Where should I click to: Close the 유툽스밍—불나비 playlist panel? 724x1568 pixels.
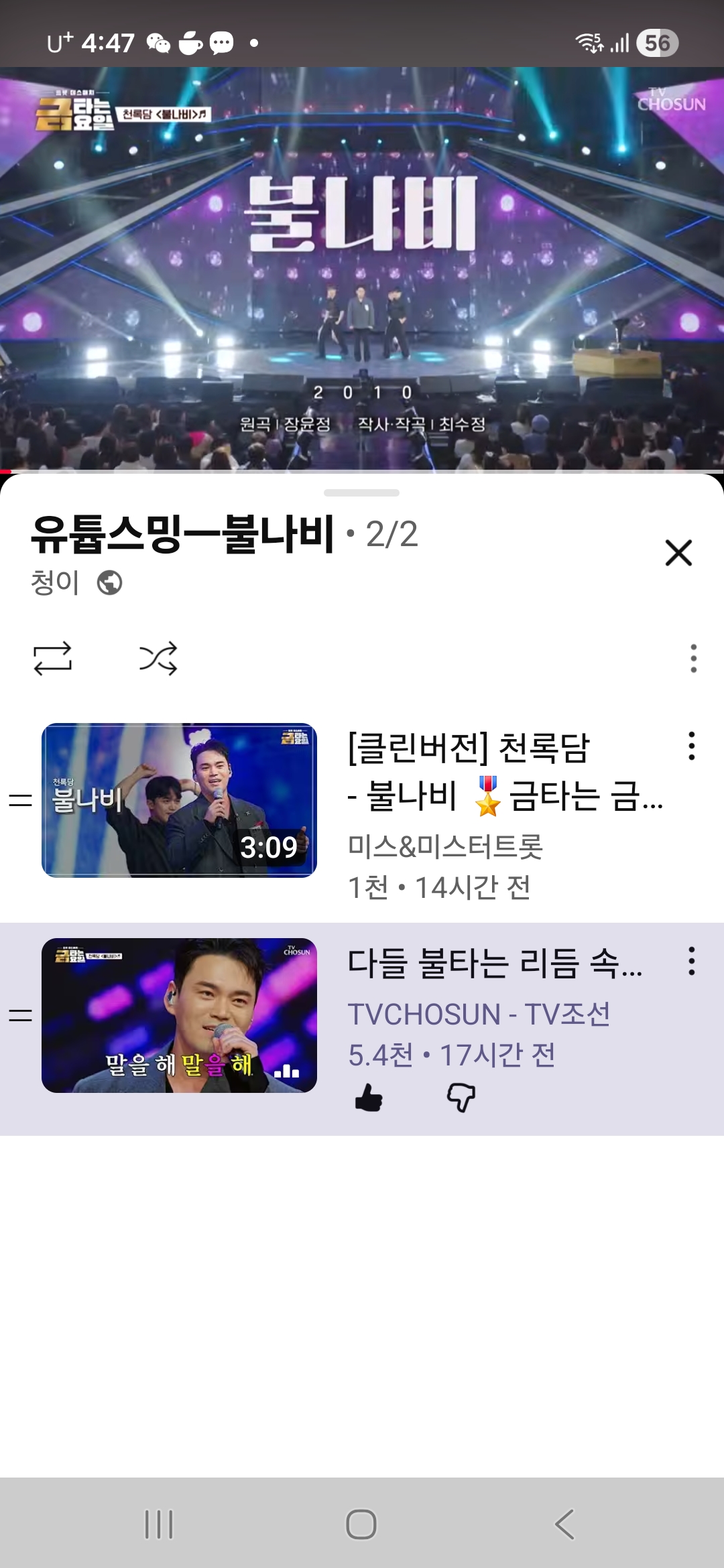click(x=678, y=553)
